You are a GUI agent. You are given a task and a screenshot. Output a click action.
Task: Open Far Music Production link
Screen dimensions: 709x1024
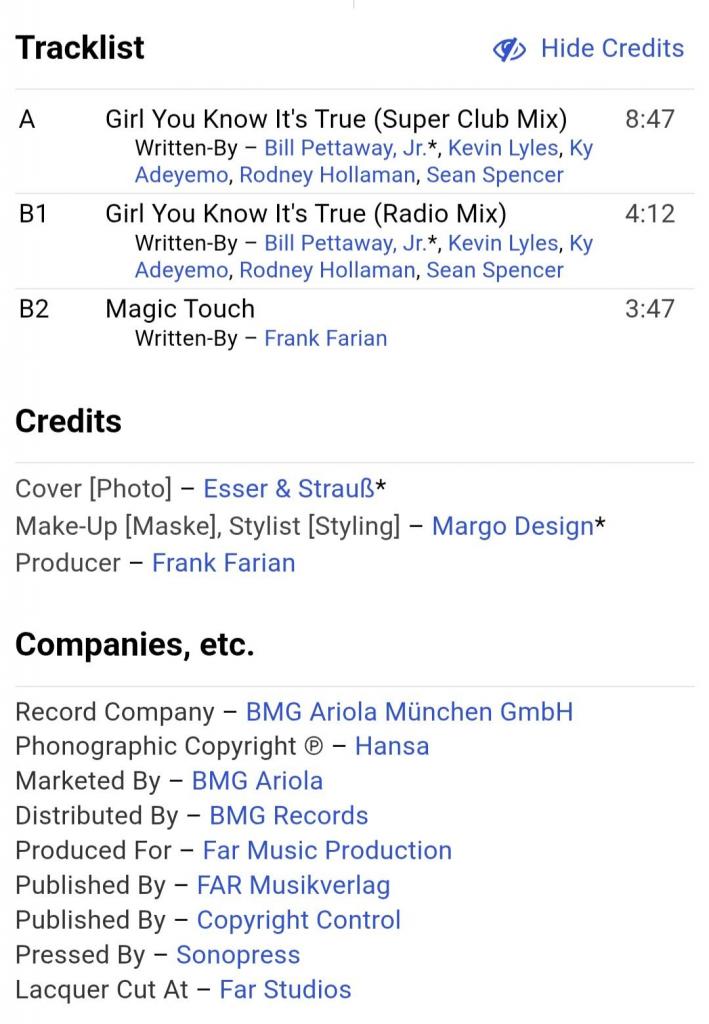327,851
